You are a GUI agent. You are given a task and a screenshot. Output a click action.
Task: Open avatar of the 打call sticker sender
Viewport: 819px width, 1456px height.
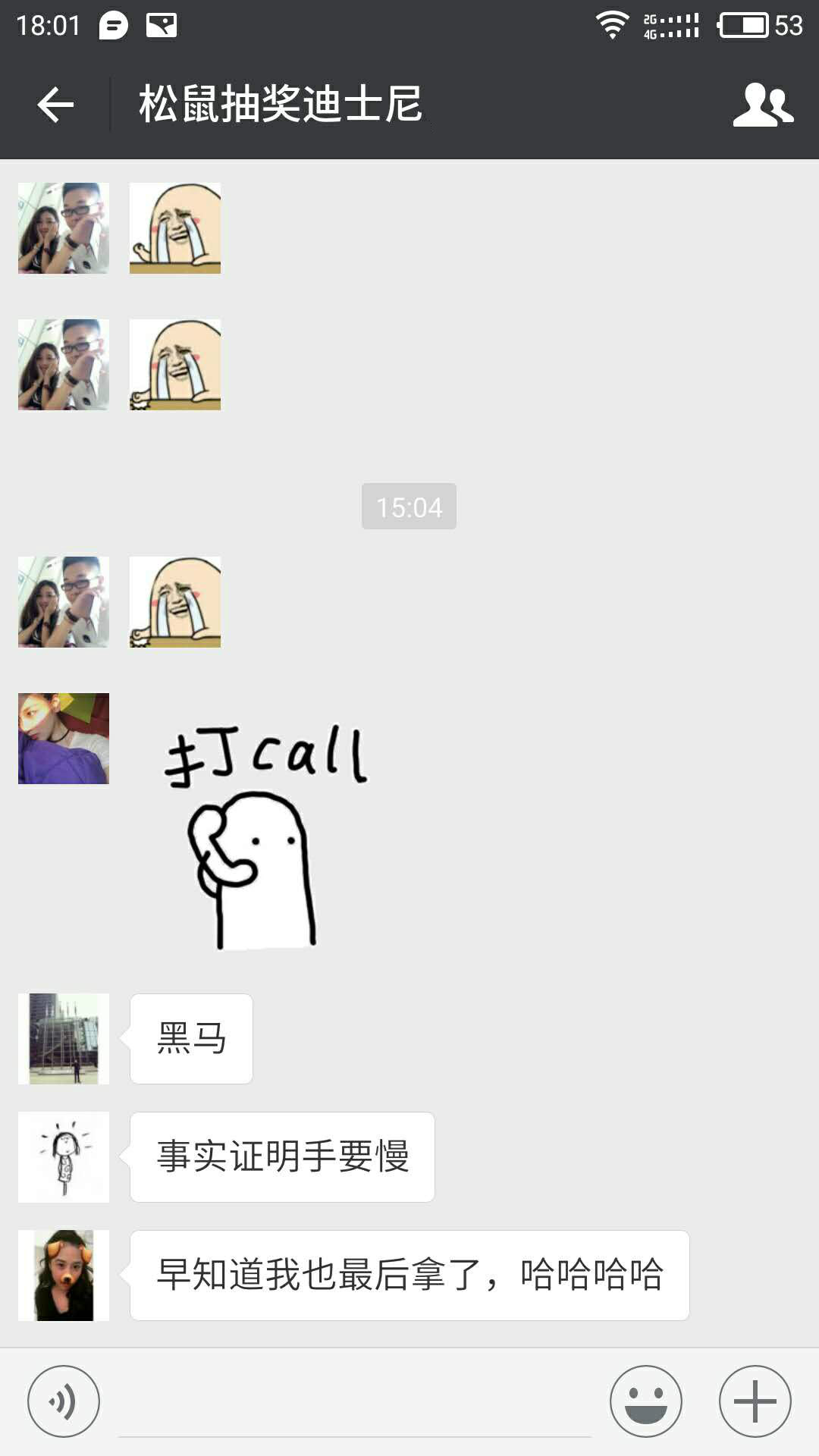(x=64, y=739)
